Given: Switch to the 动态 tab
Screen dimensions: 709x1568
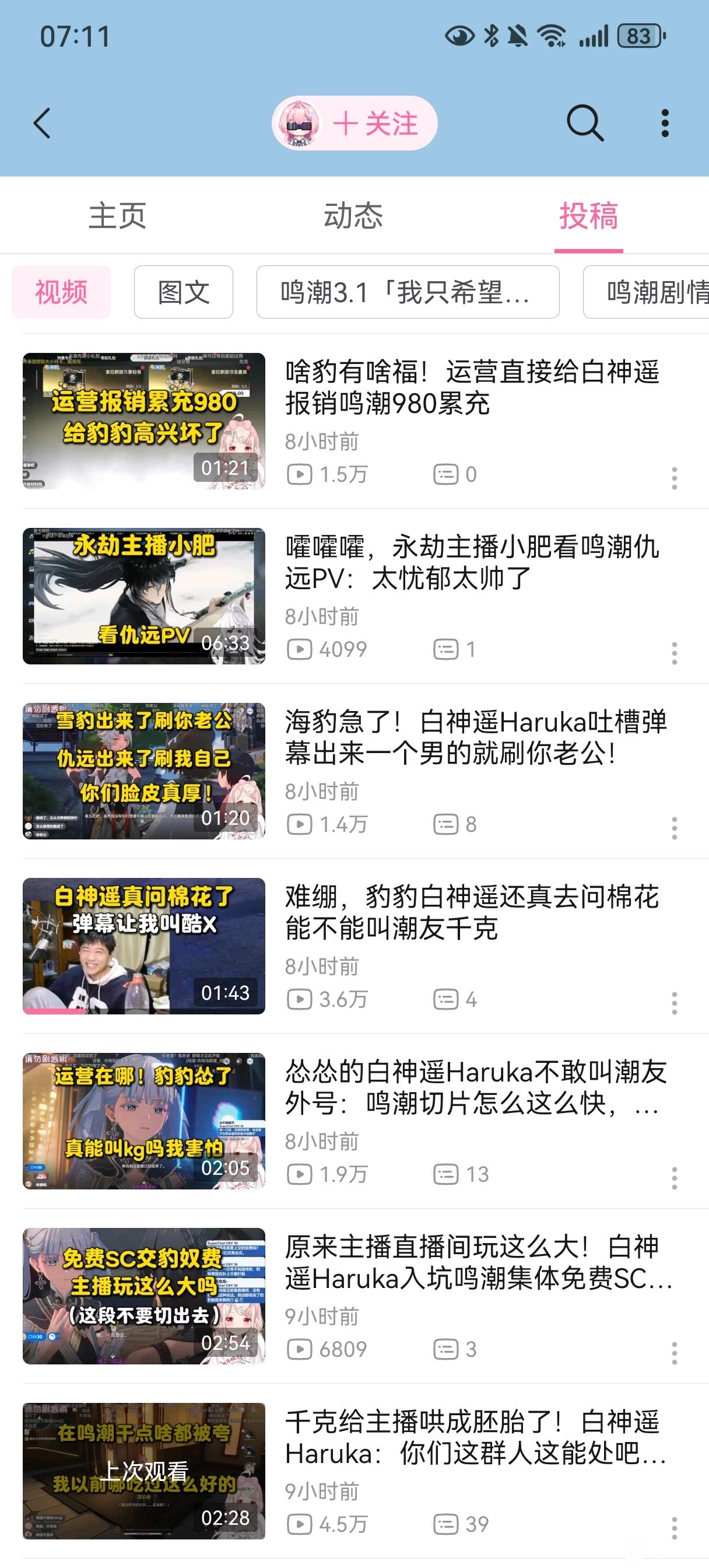Looking at the screenshot, I should coord(353,216).
